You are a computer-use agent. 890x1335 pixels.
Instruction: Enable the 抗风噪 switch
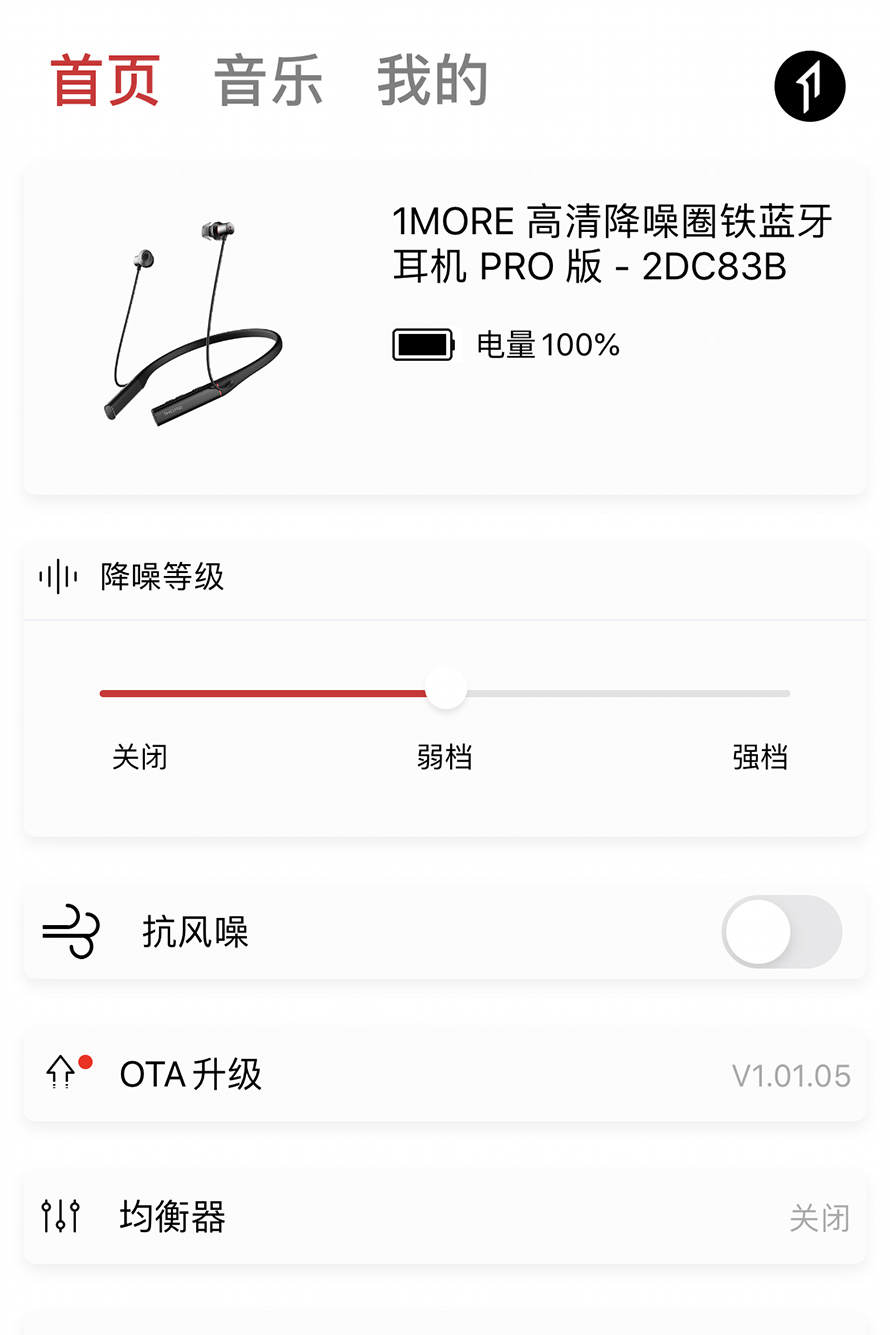[x=781, y=932]
